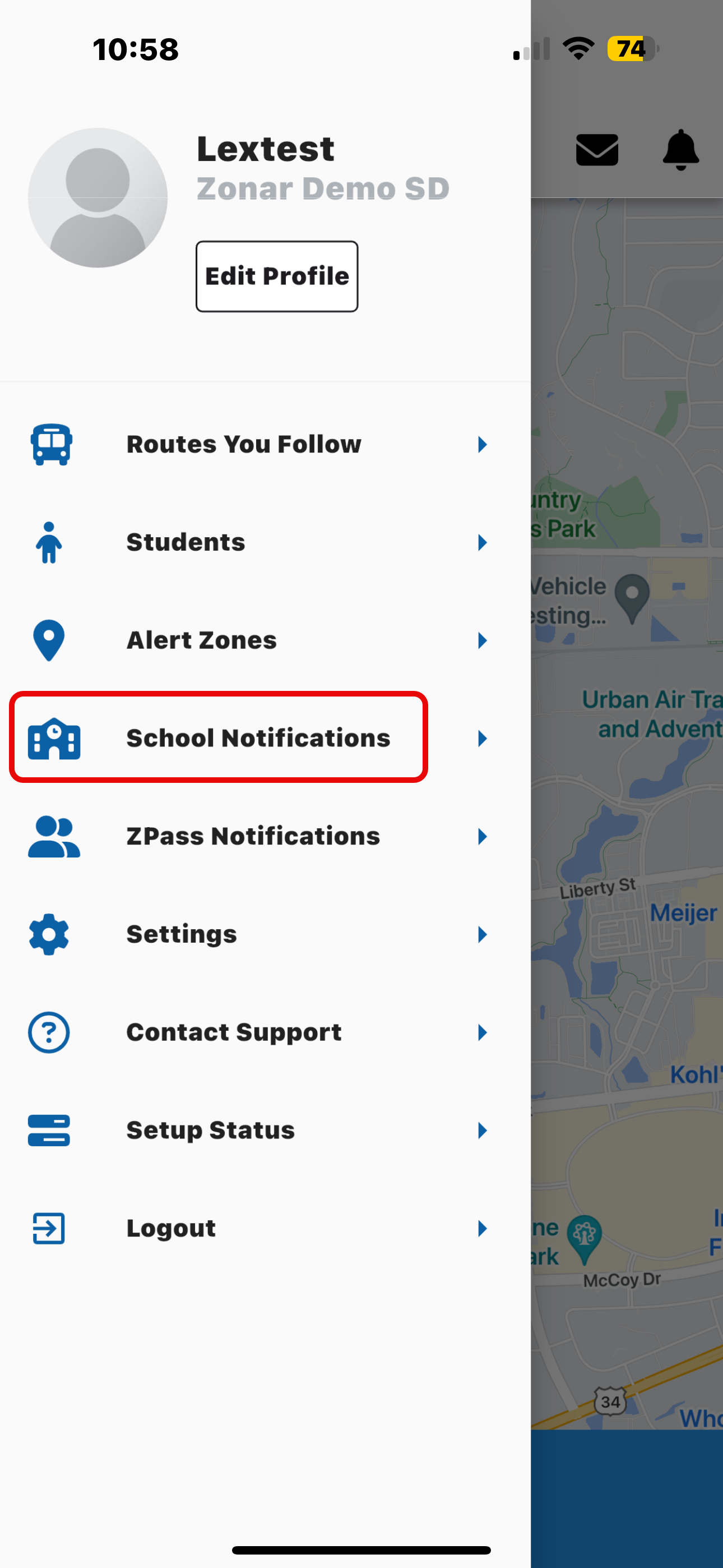
Task: Tap the Edit Profile button
Action: (x=276, y=276)
